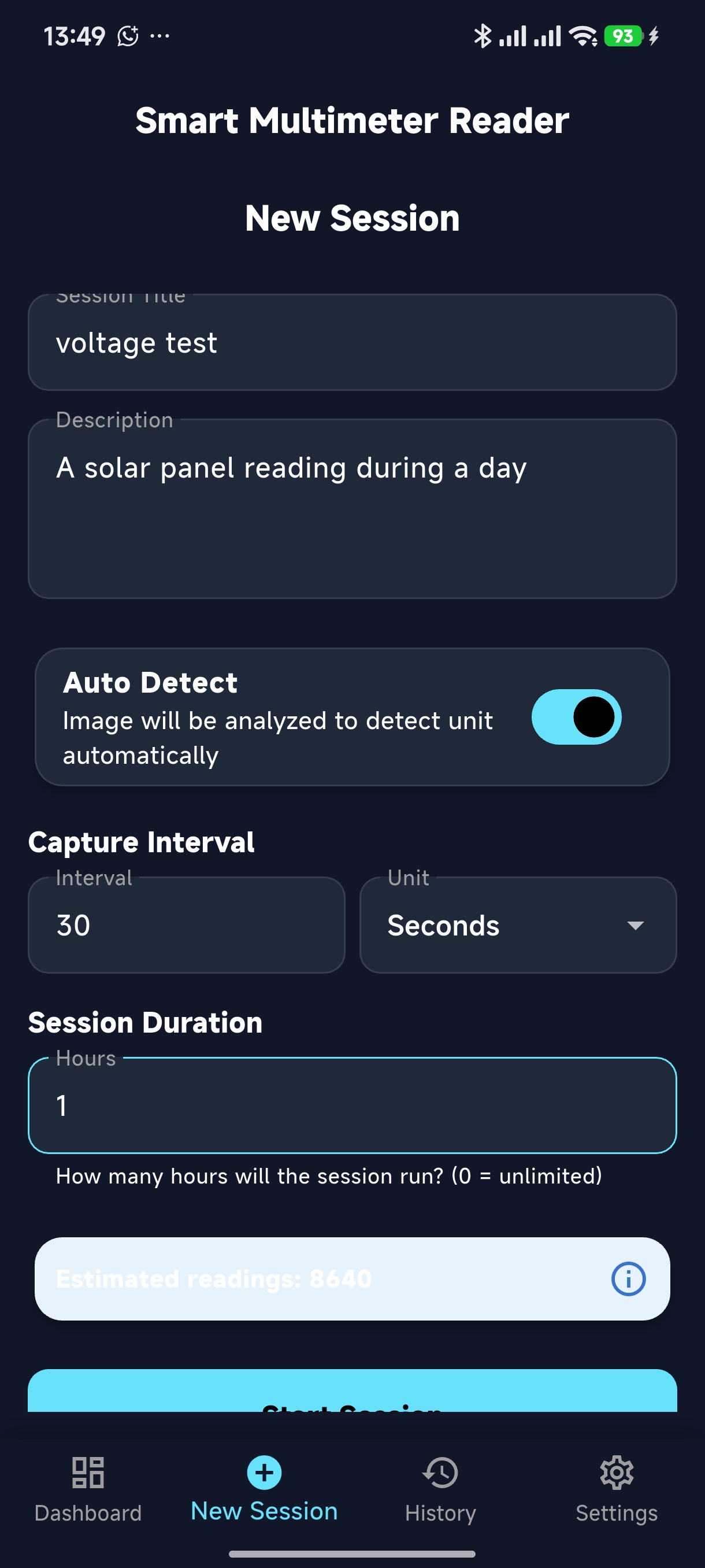This screenshot has height=1568, width=705.
Task: Tap the New Session plus icon
Action: coord(264,1473)
